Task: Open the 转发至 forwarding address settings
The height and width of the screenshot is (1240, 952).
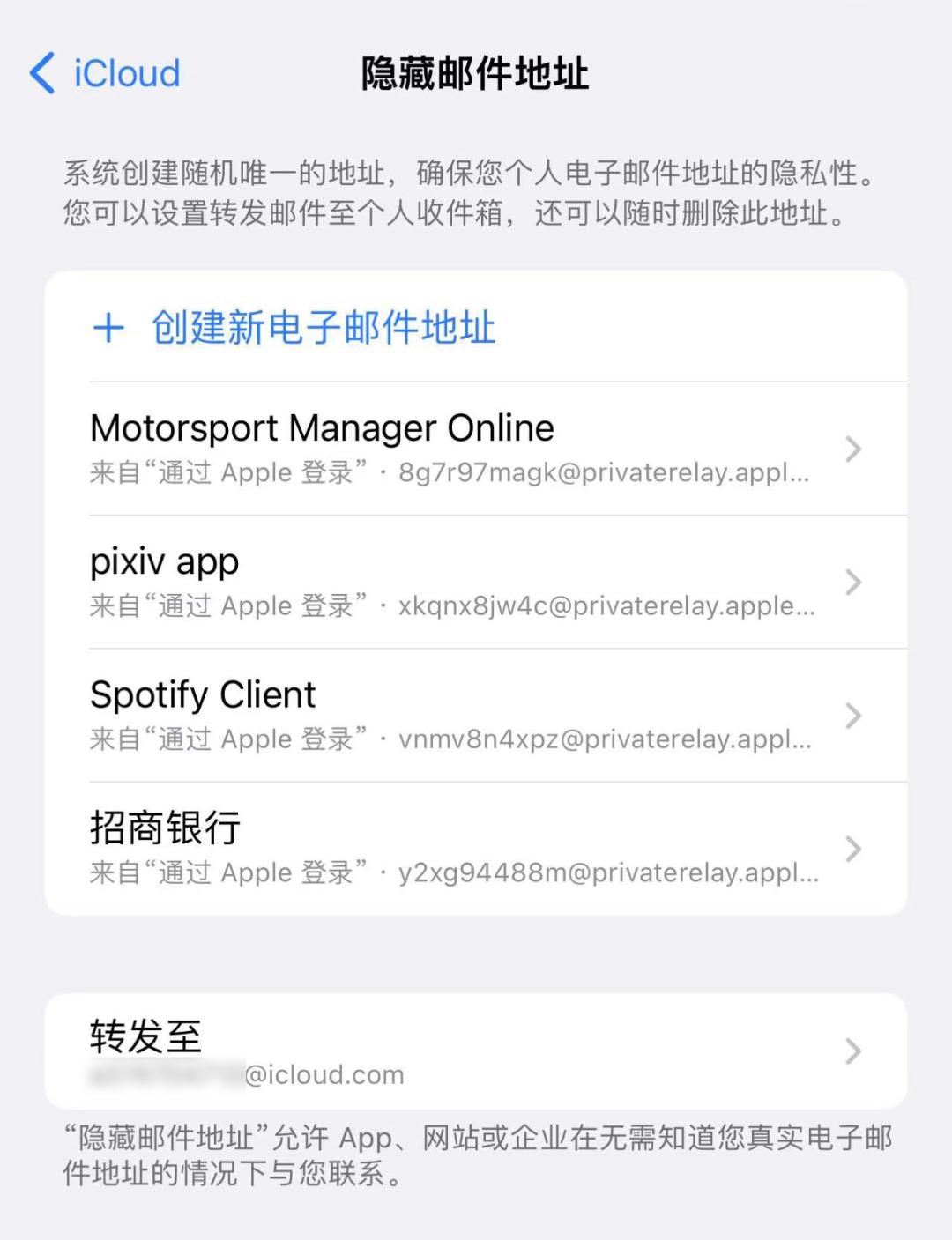Action: tap(852, 1051)
